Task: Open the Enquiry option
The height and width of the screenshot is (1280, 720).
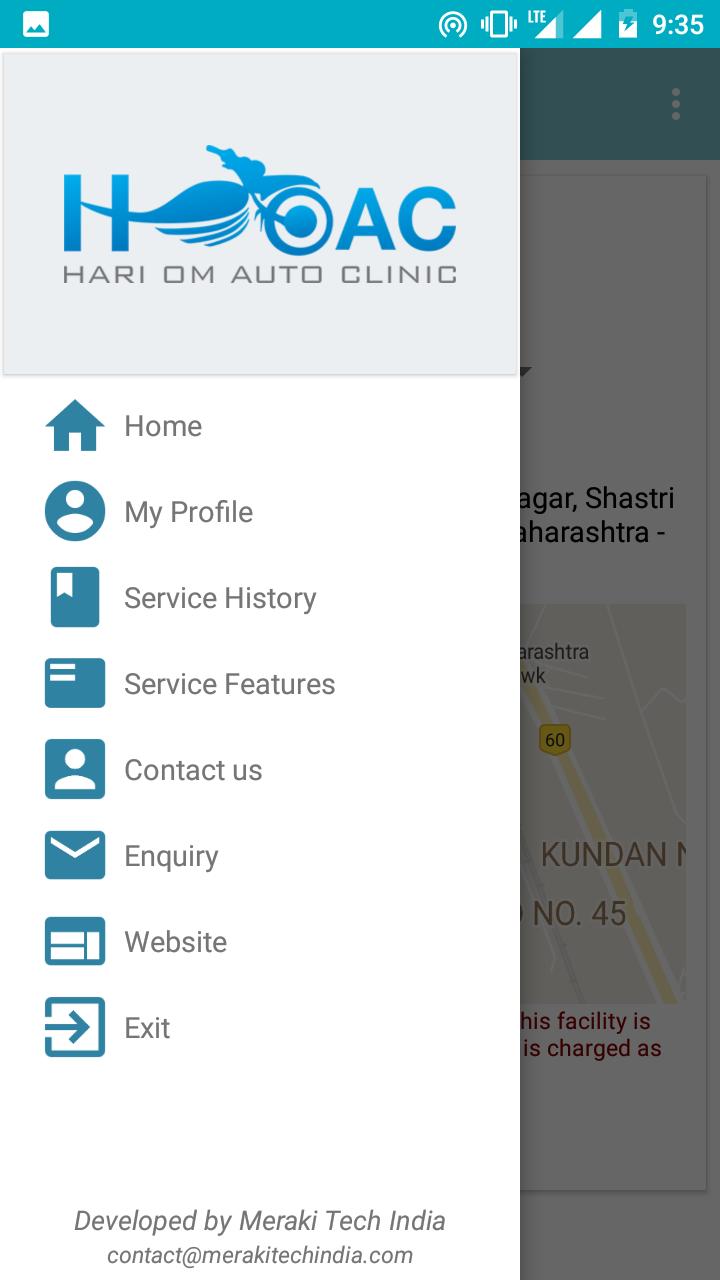Action: 171,856
